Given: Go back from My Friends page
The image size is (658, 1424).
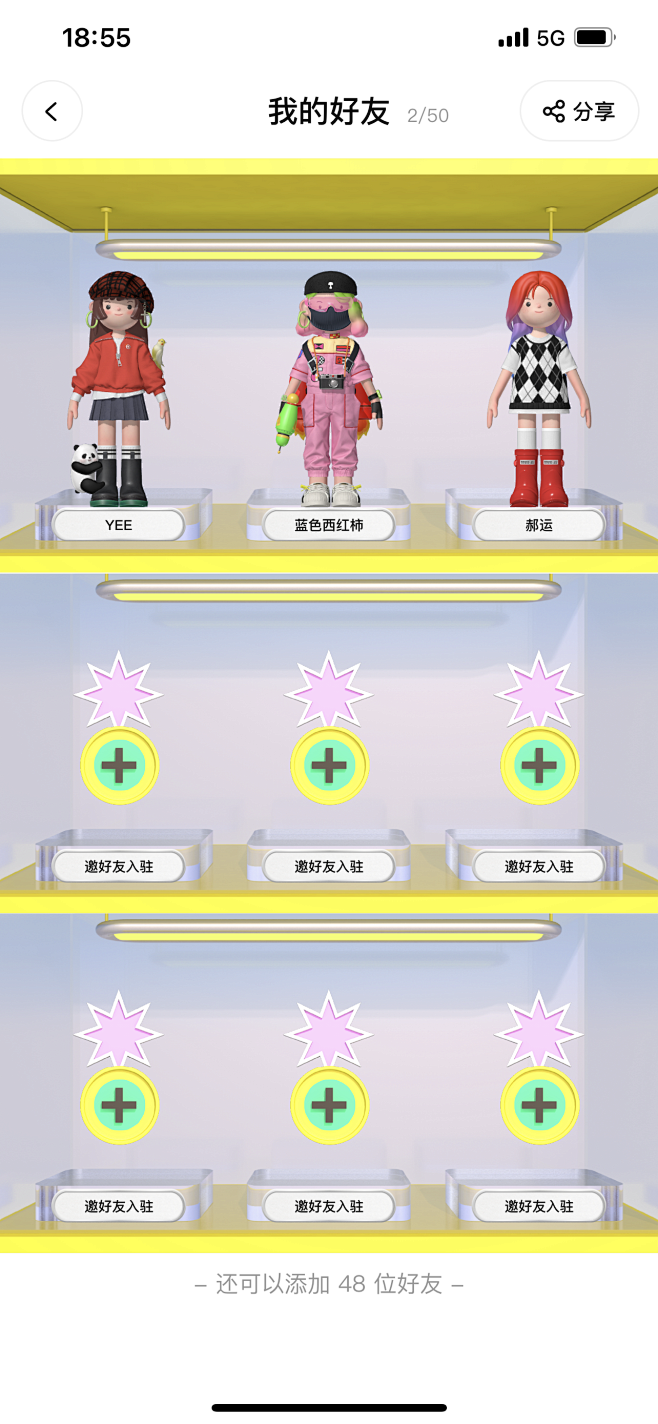Looking at the screenshot, I should point(52,111).
